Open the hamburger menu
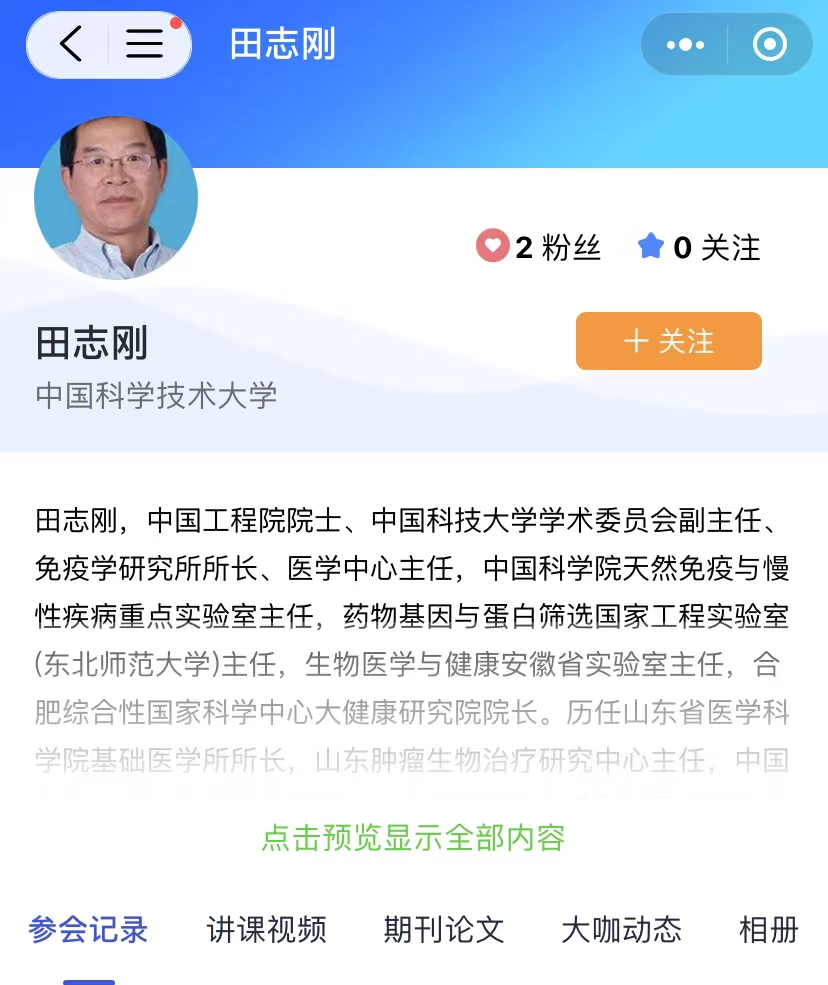828x985 pixels. pos(145,45)
